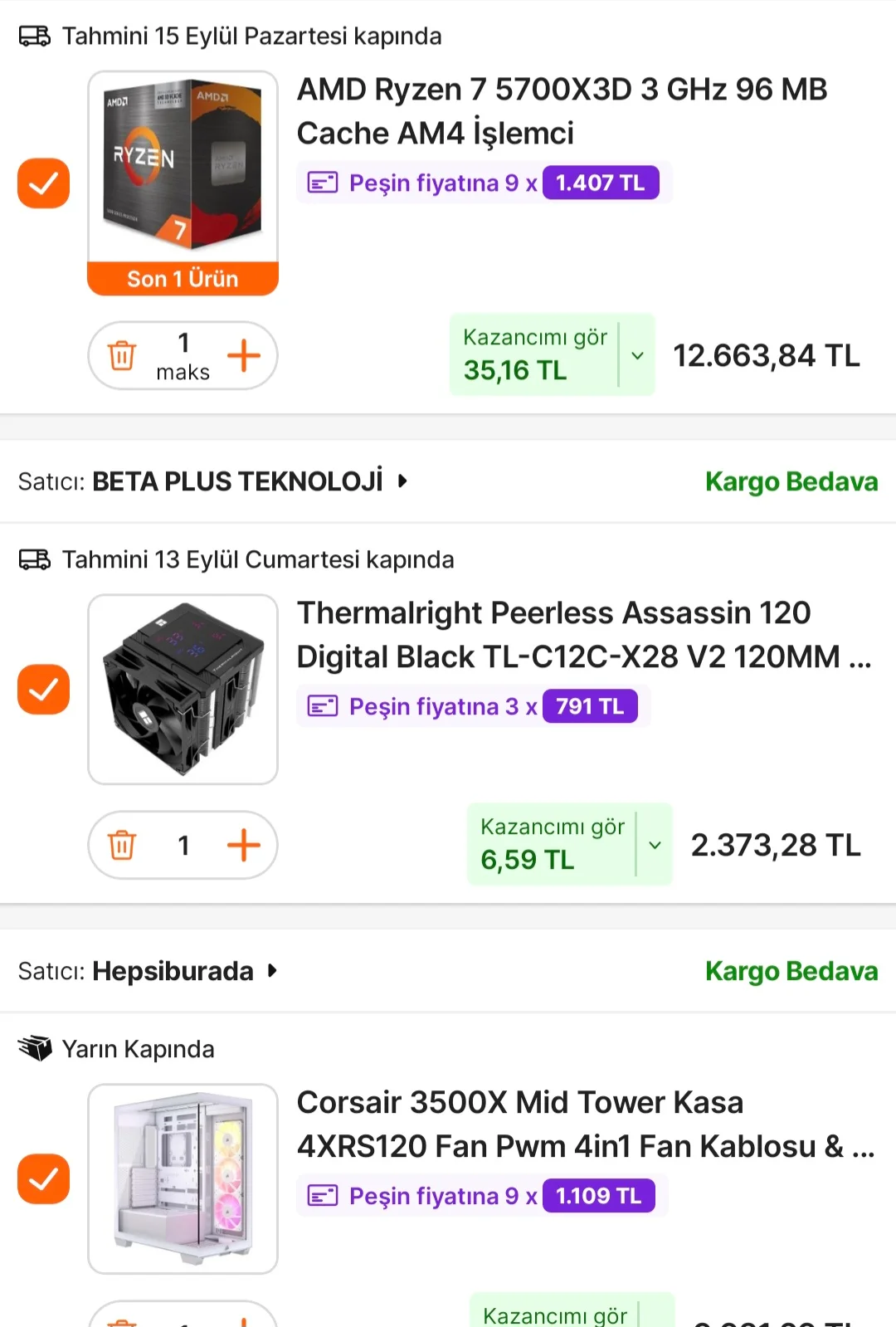Open Thermalright Peerless Assassin product image
The height and width of the screenshot is (1327, 896).
pyautogui.click(x=183, y=690)
